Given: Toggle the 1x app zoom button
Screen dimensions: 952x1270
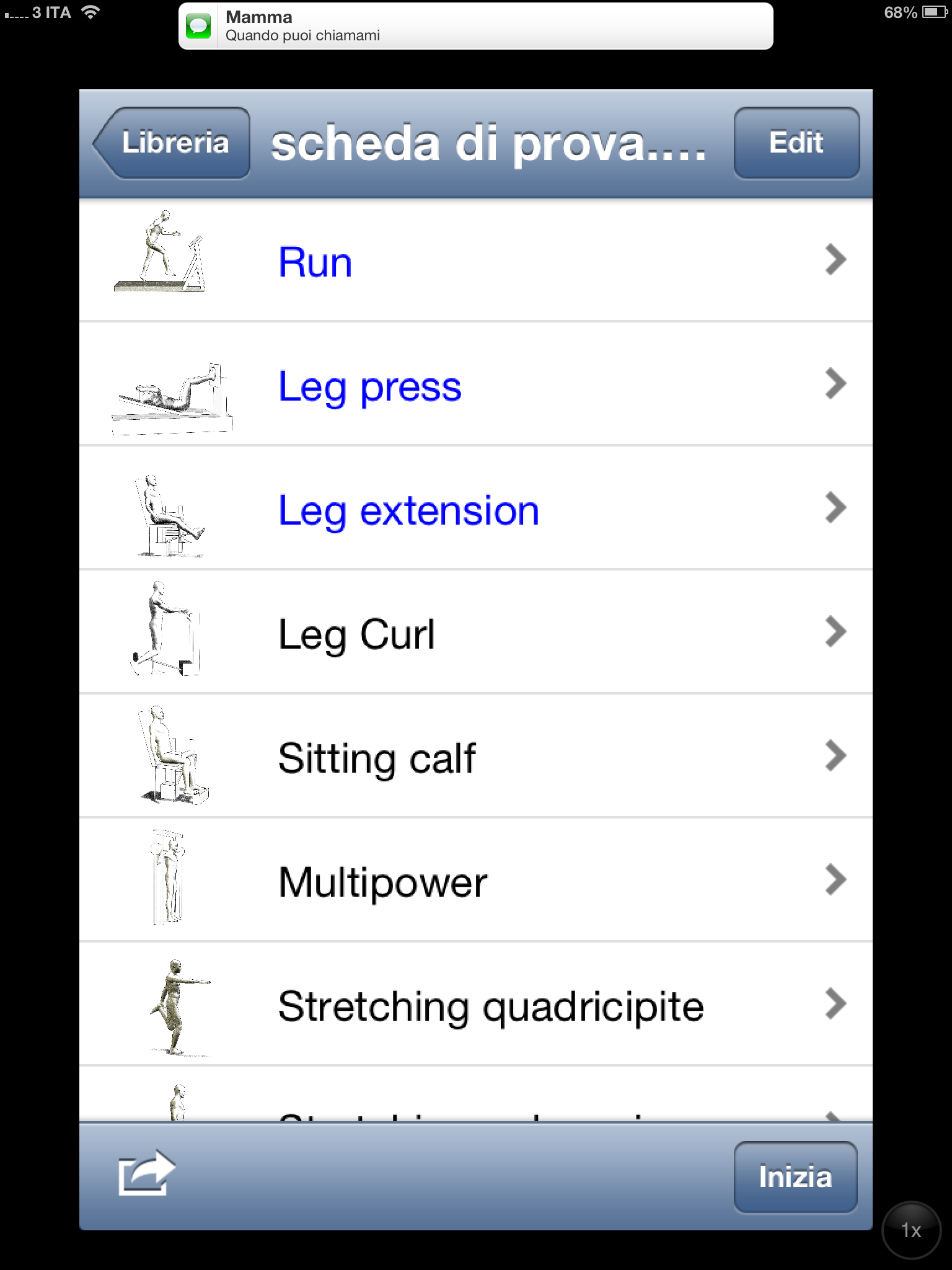Looking at the screenshot, I should click(x=910, y=1230).
